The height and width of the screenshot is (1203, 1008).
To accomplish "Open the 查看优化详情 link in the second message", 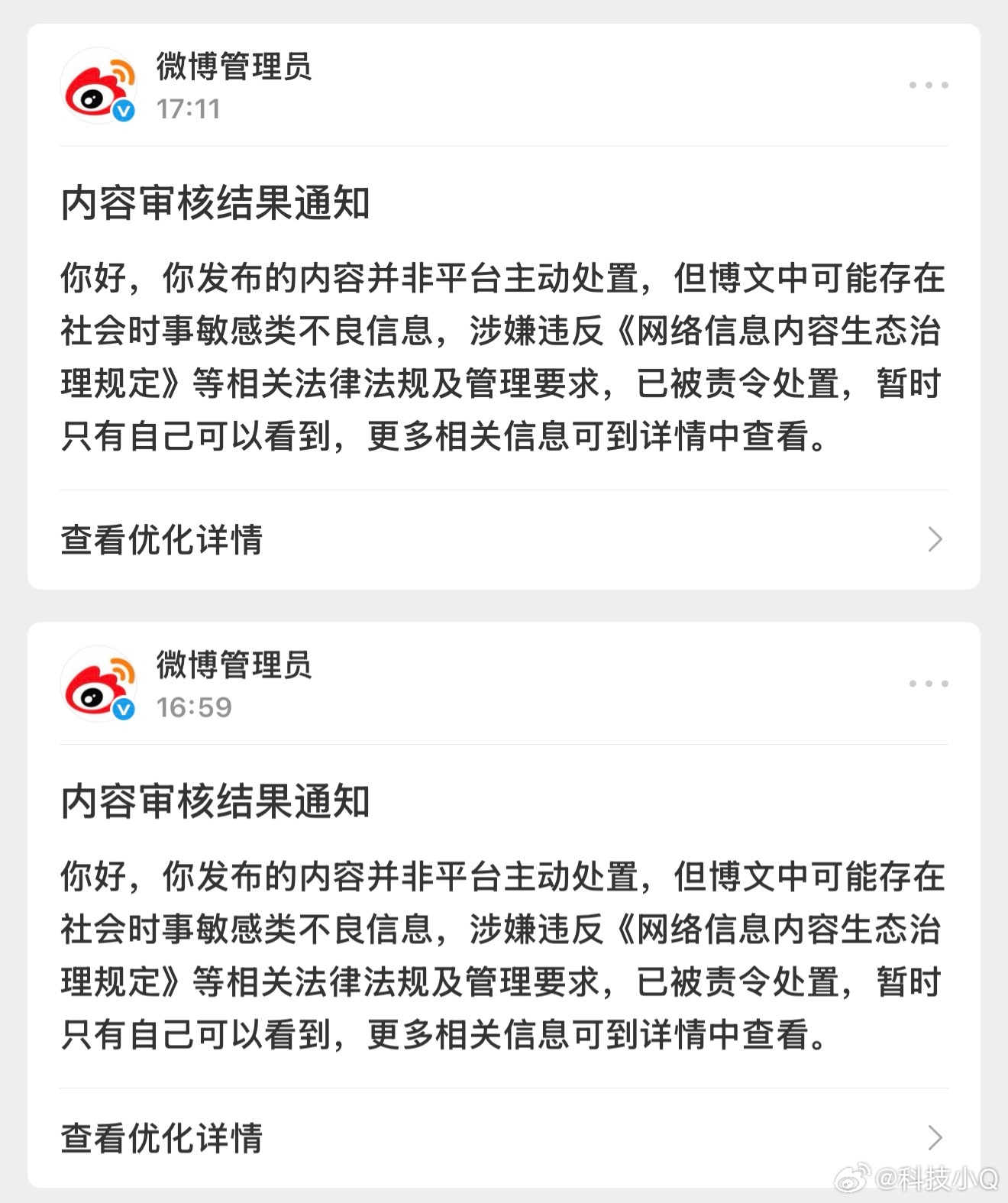I will coord(160,1140).
